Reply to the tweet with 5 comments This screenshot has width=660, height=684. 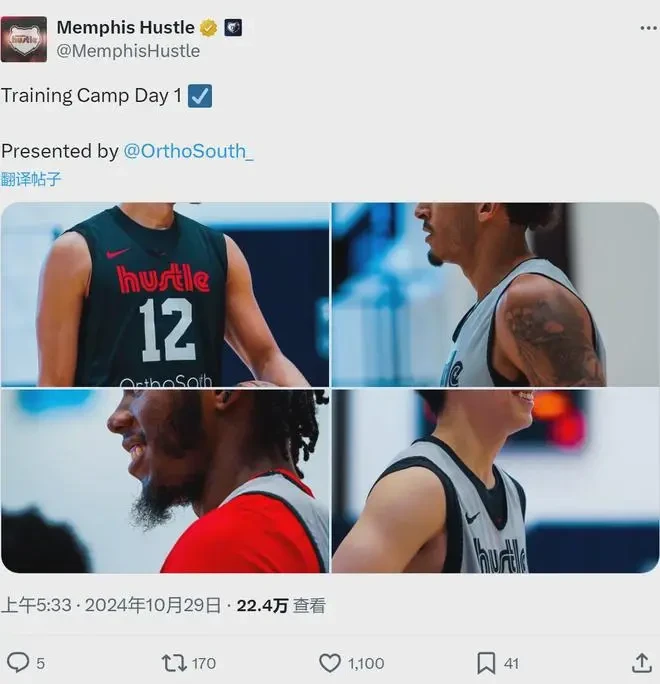coord(19,662)
